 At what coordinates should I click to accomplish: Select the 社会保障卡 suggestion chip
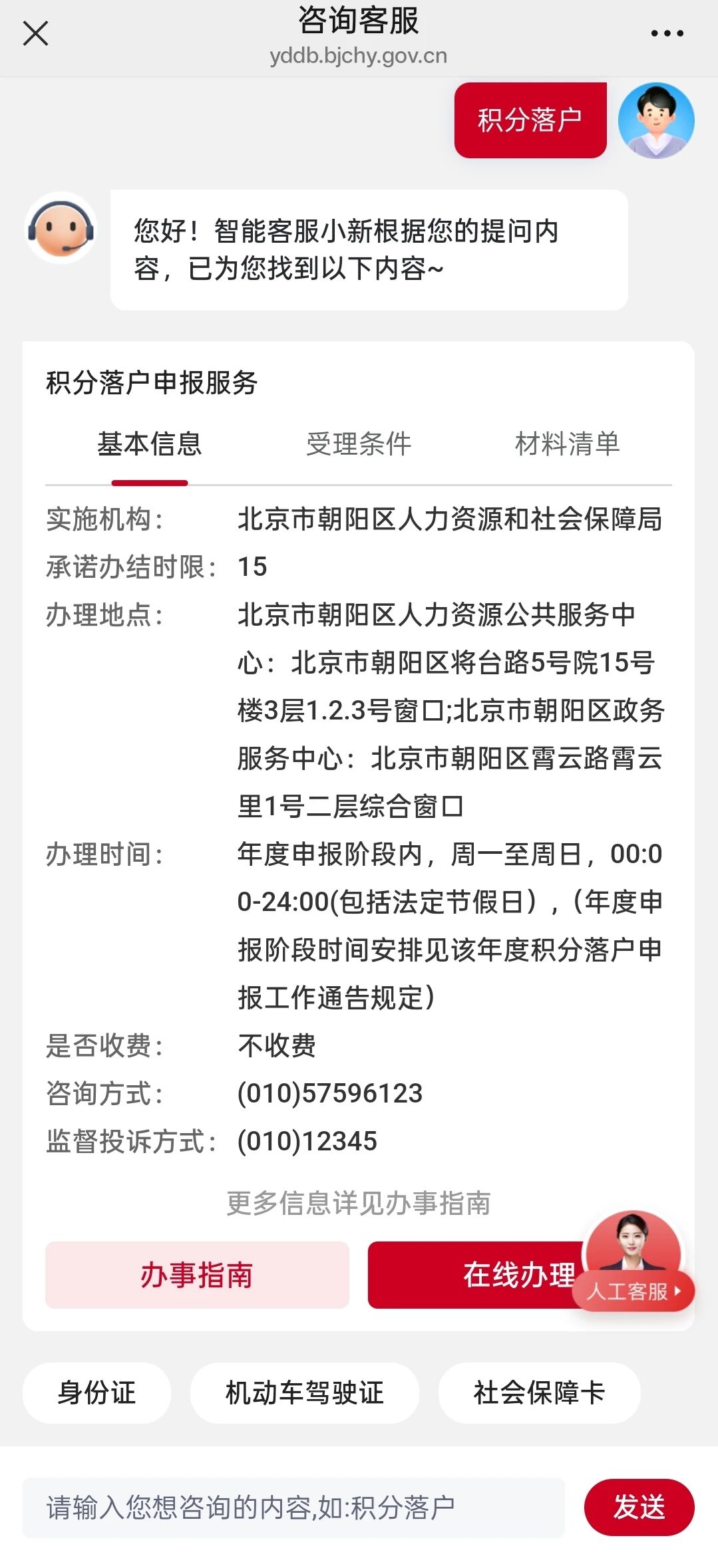coord(539,1392)
